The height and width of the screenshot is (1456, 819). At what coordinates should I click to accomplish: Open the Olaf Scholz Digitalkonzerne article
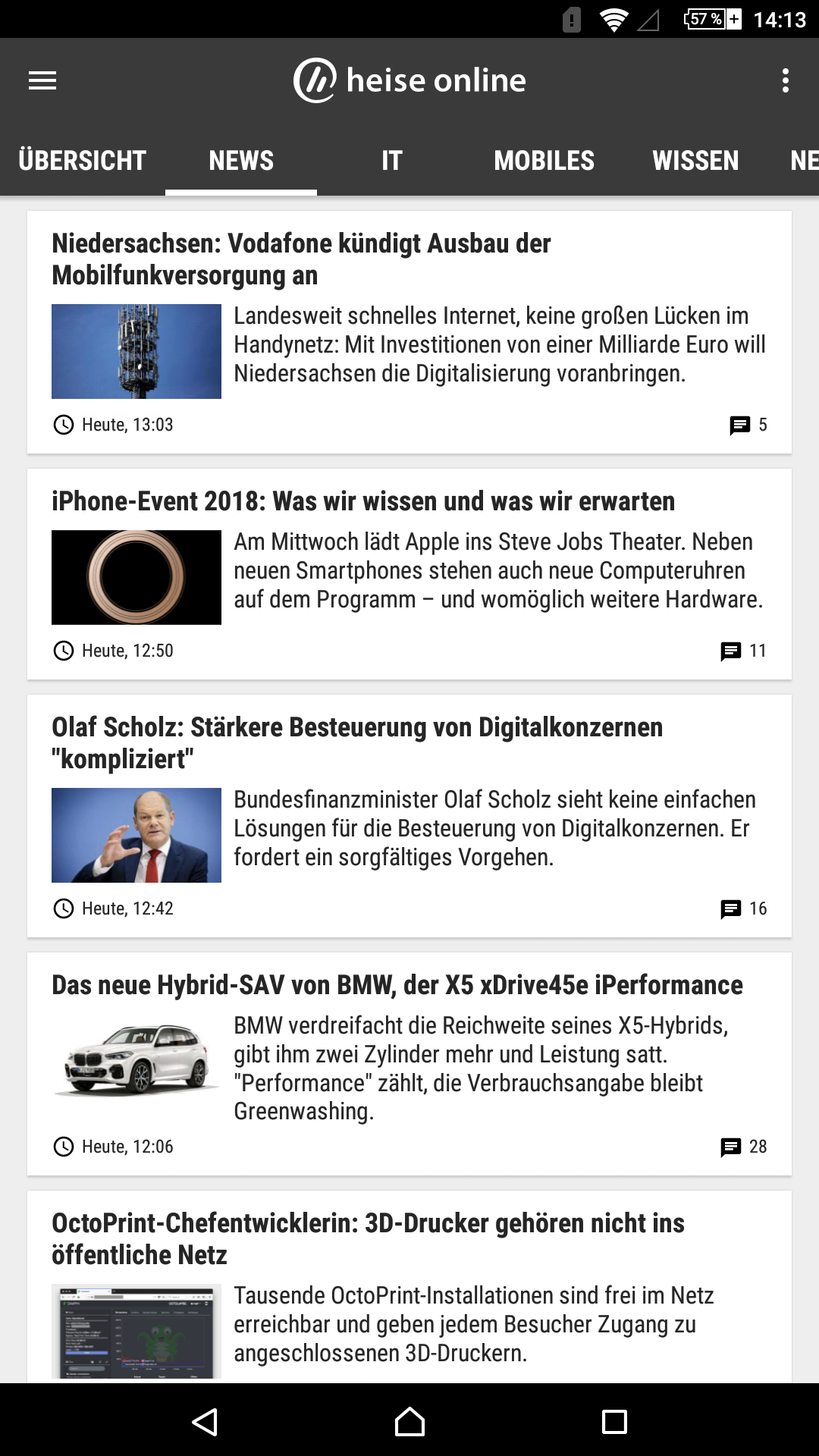point(409,816)
